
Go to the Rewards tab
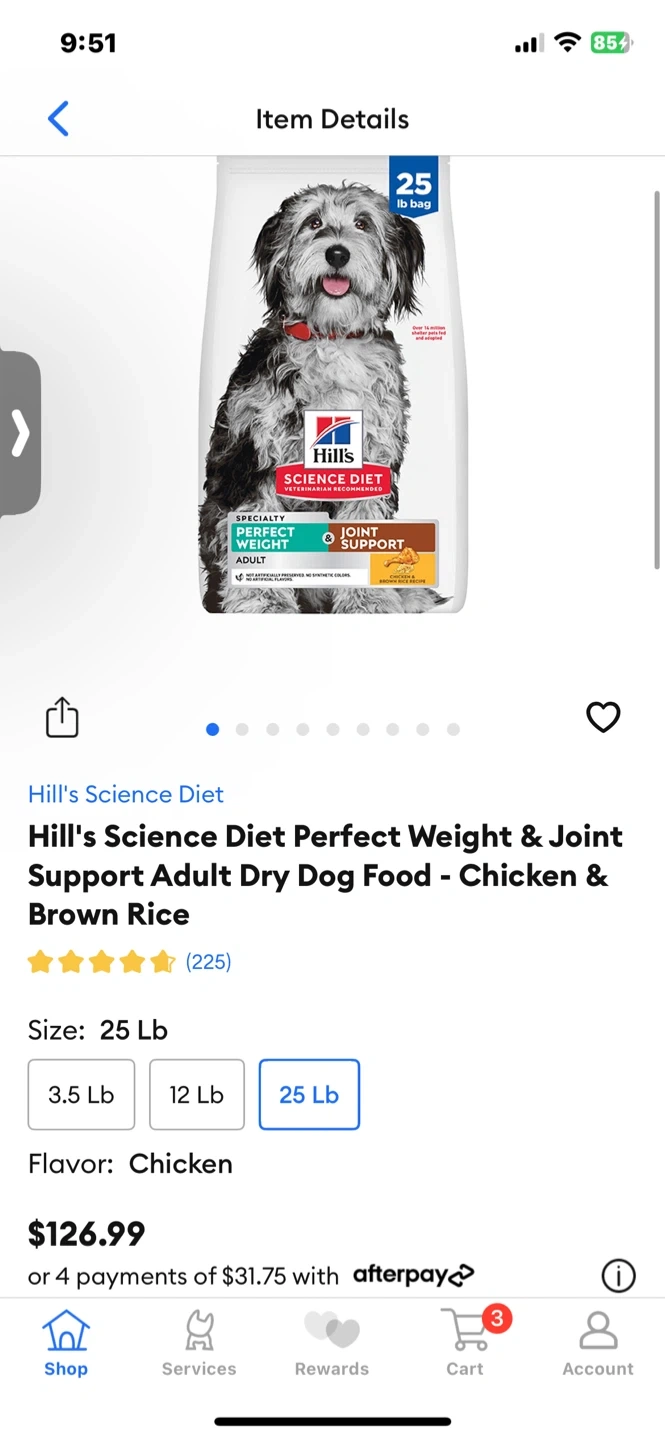coord(332,1344)
